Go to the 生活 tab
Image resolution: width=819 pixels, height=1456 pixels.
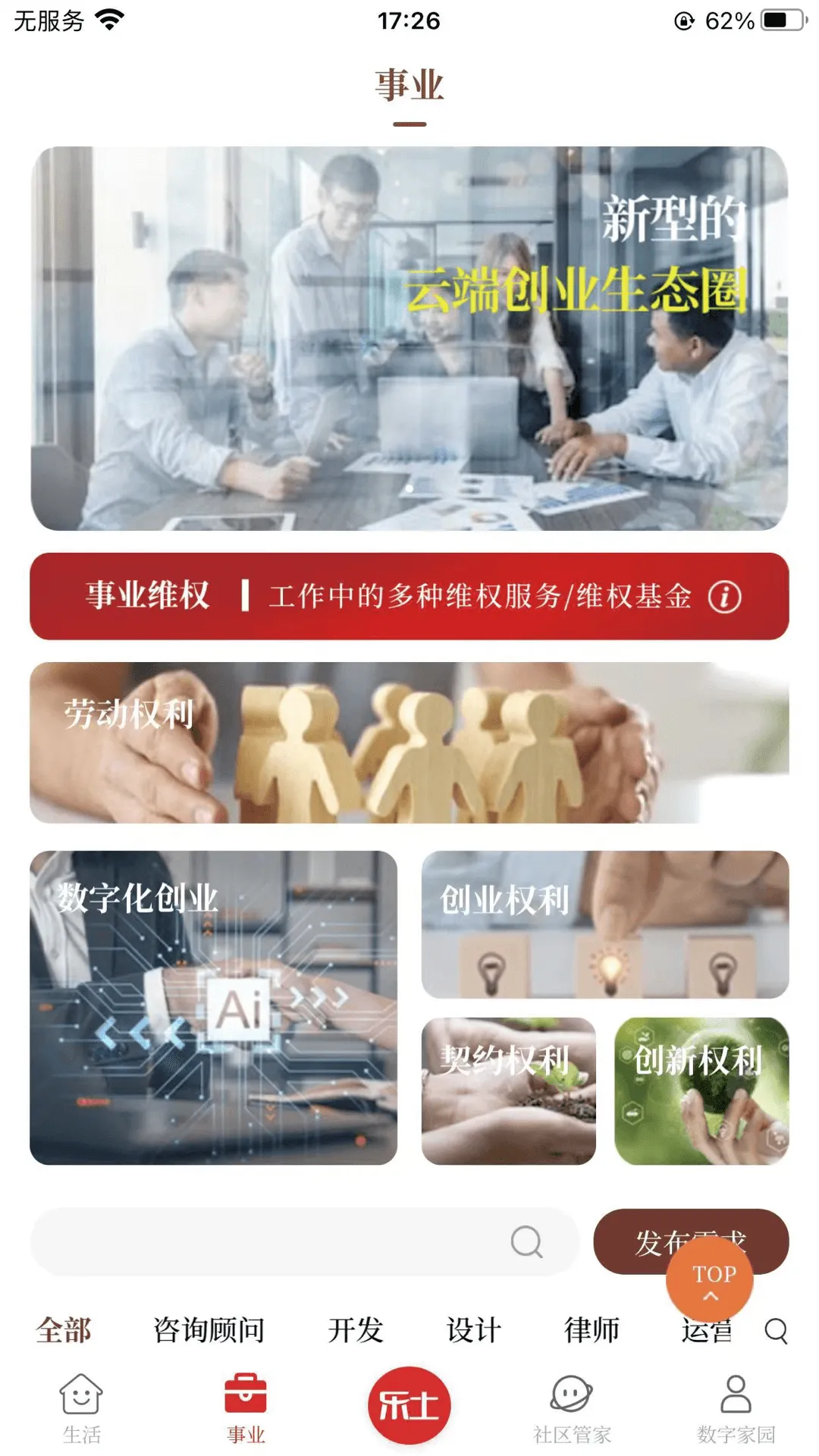coord(81,1408)
